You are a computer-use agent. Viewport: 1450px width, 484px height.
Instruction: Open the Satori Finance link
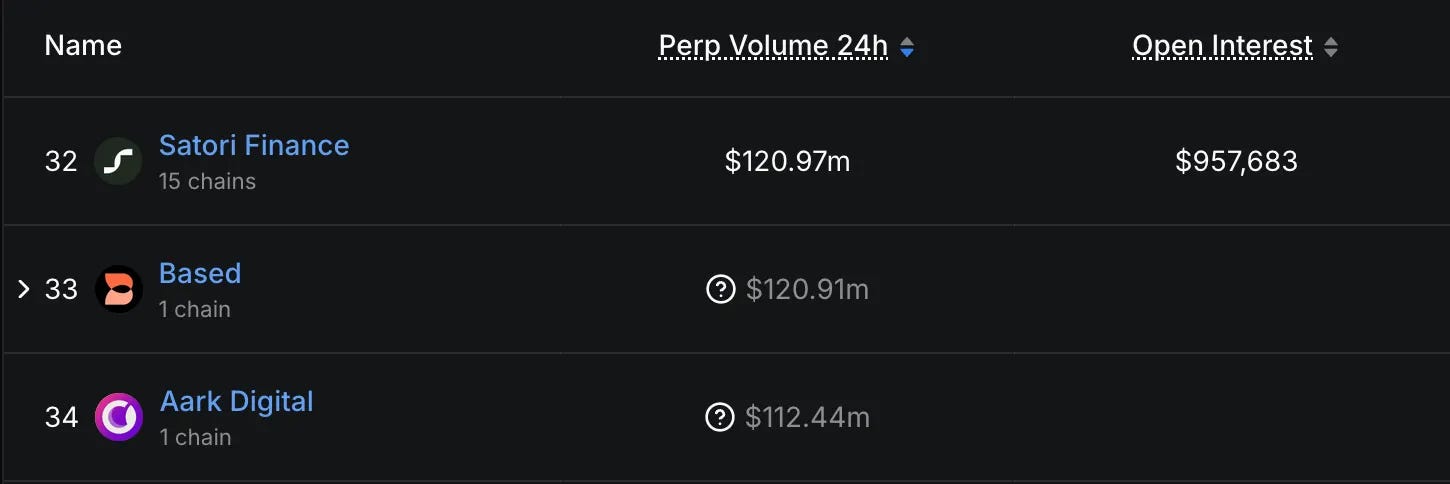[254, 145]
